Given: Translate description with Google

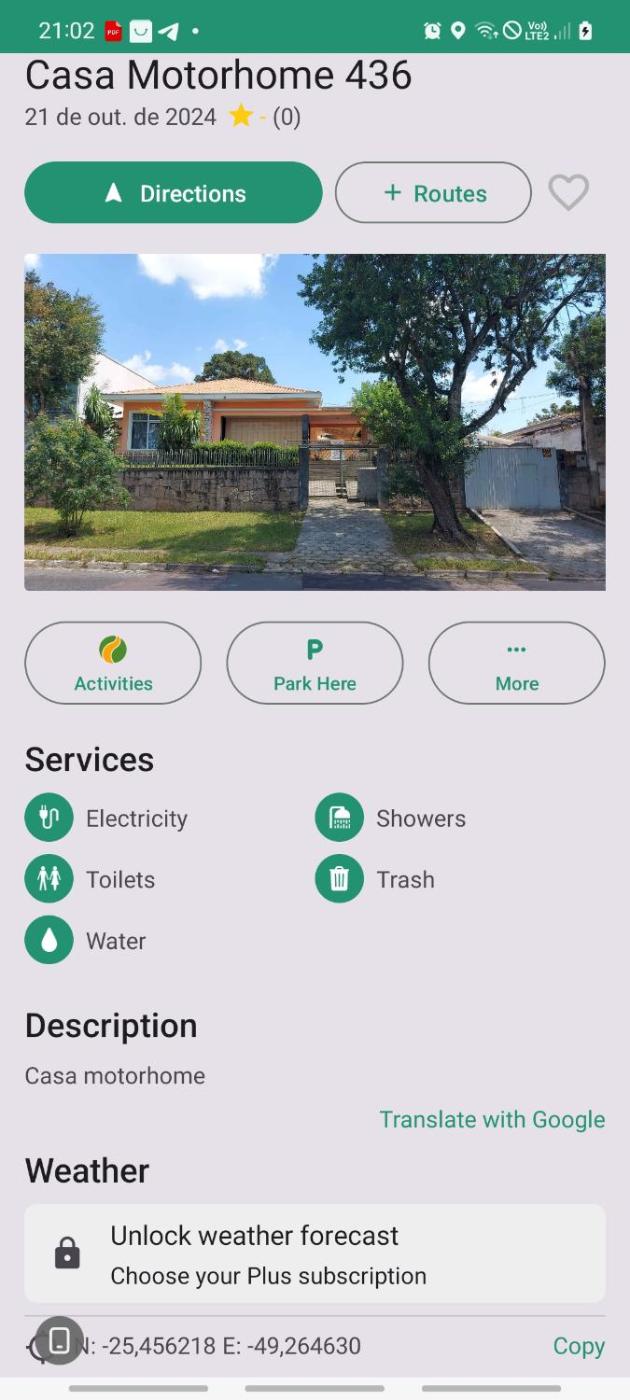Looking at the screenshot, I should (492, 1119).
